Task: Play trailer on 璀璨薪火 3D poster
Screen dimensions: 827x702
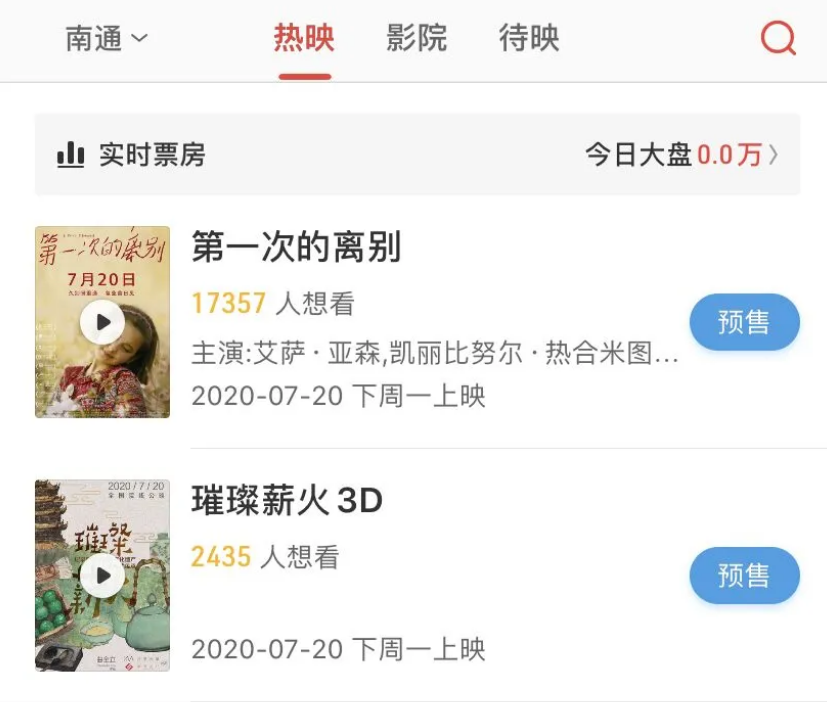Action: click(x=102, y=575)
